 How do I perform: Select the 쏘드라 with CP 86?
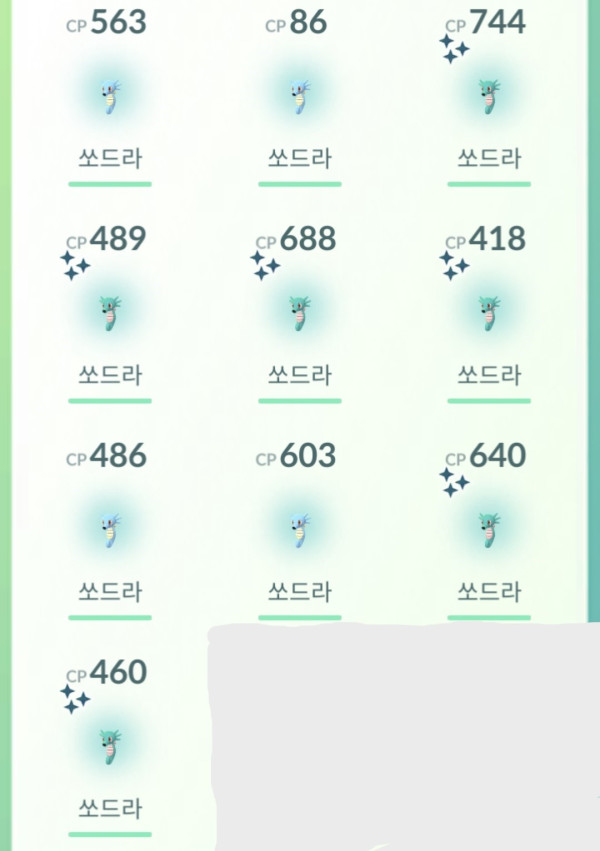click(299, 97)
